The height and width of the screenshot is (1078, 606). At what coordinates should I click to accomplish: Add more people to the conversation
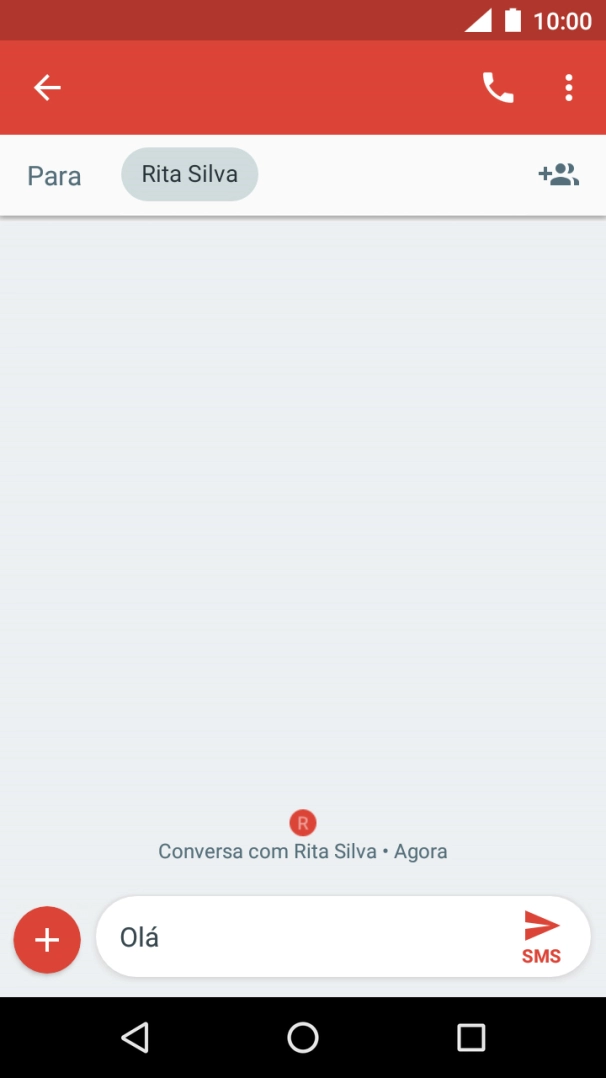point(559,175)
